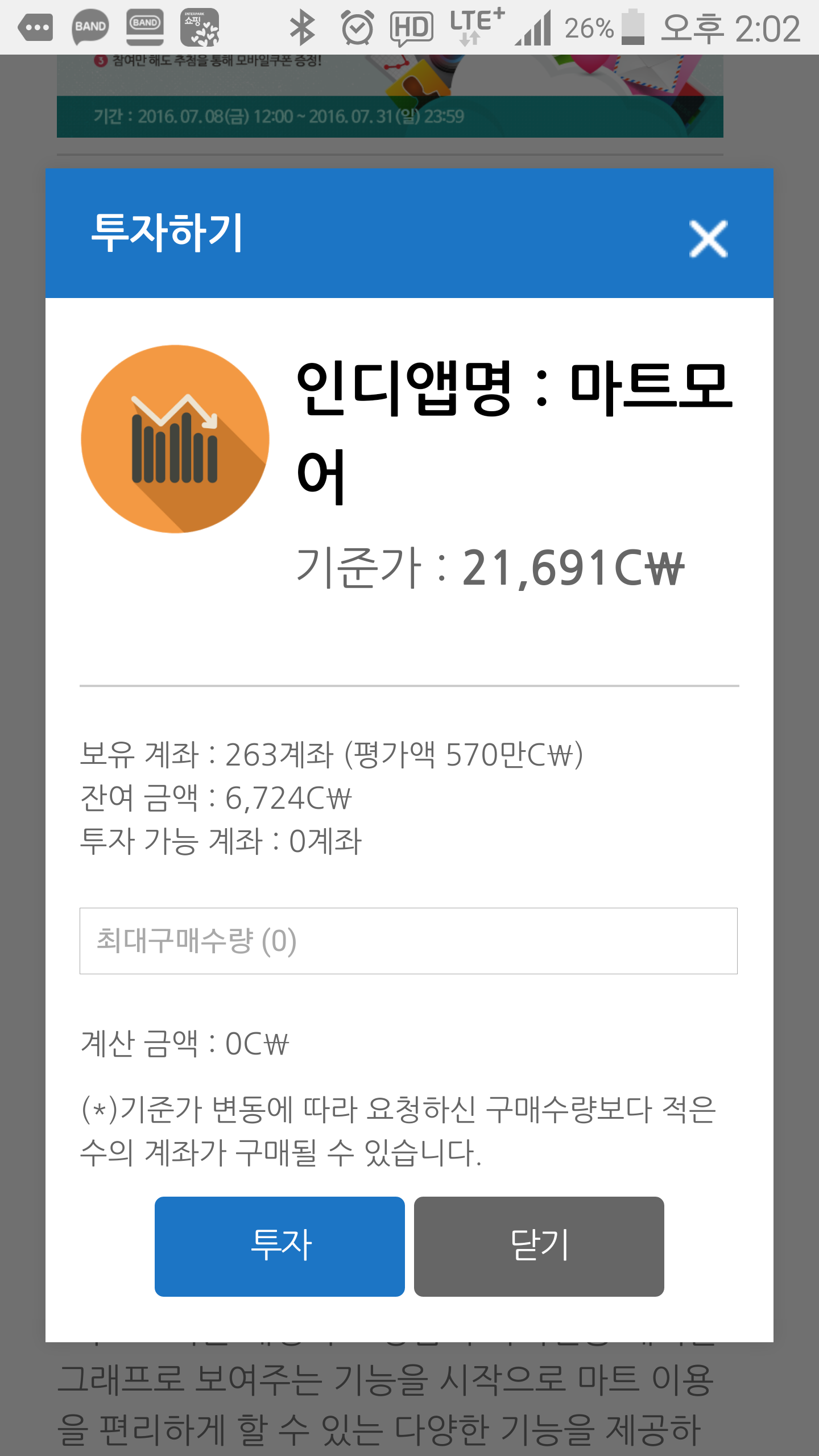Close the 투자하기 dialog with the X
Viewport: 819px width, 1456px height.
[x=708, y=239]
